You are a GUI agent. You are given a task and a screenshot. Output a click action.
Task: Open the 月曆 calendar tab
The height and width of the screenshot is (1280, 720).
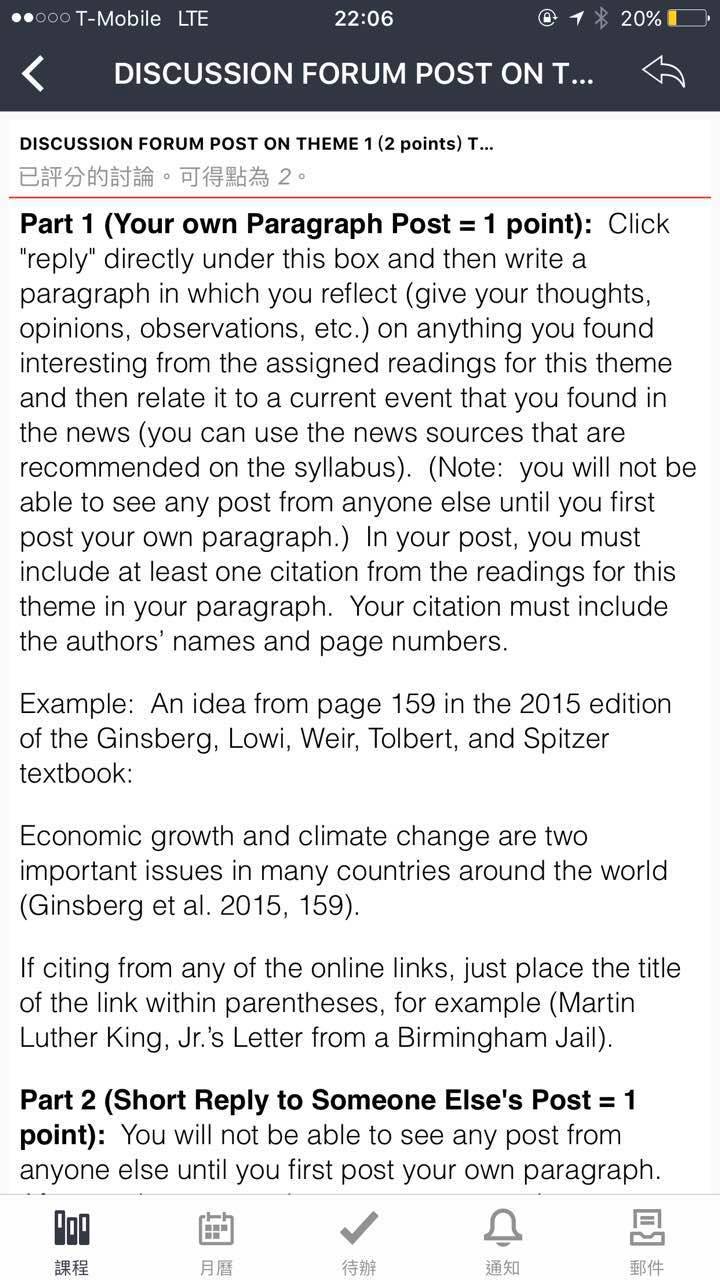[216, 1240]
